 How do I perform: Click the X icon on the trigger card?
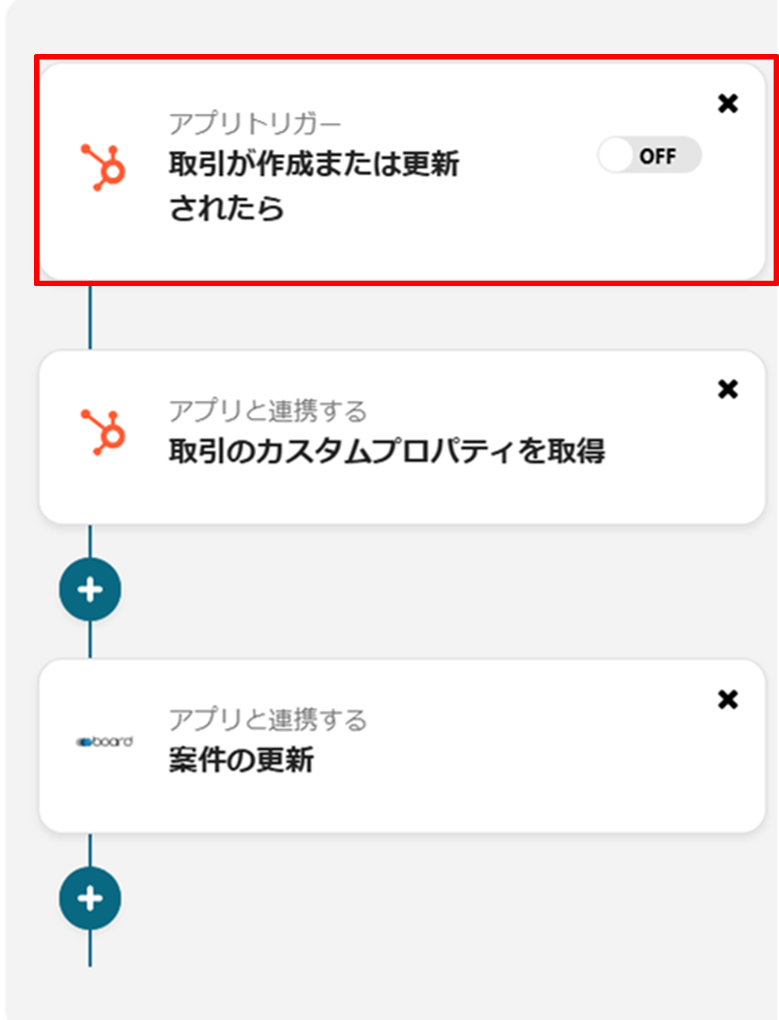click(x=728, y=103)
